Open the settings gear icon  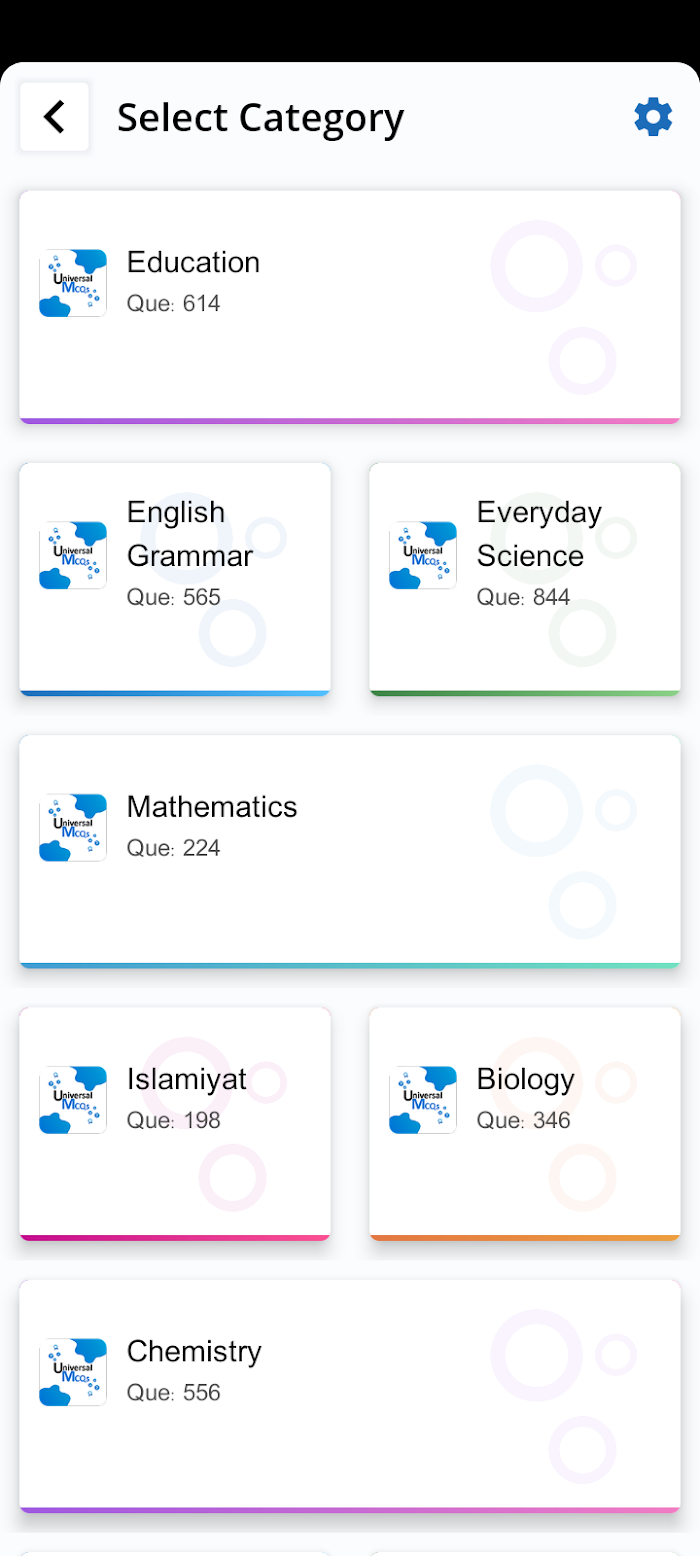653,117
